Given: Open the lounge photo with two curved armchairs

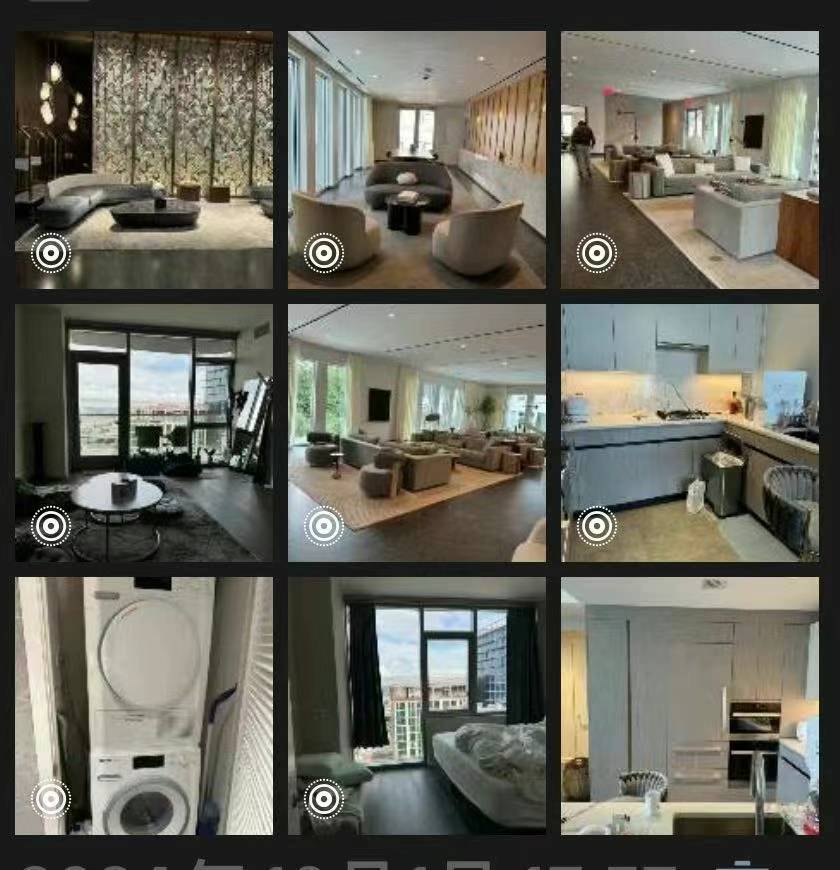Looking at the screenshot, I should 417,160.
